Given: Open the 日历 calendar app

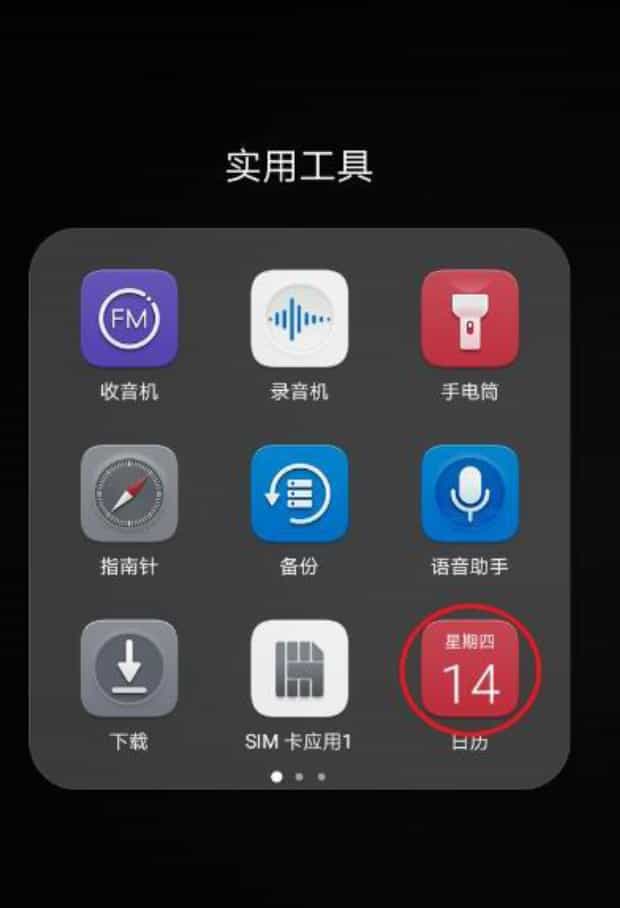Looking at the screenshot, I should click(x=469, y=668).
